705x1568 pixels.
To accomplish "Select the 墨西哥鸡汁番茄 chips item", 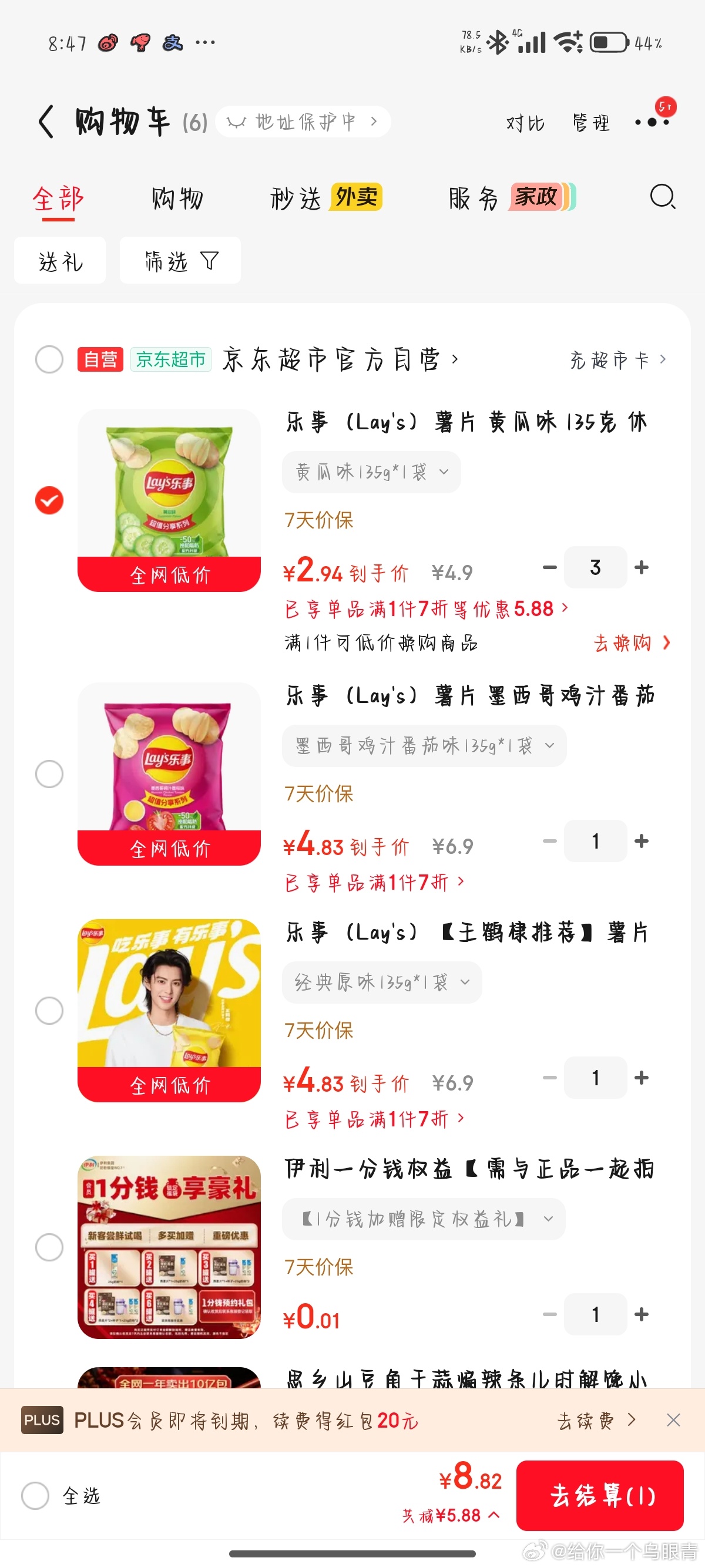I will [x=49, y=773].
